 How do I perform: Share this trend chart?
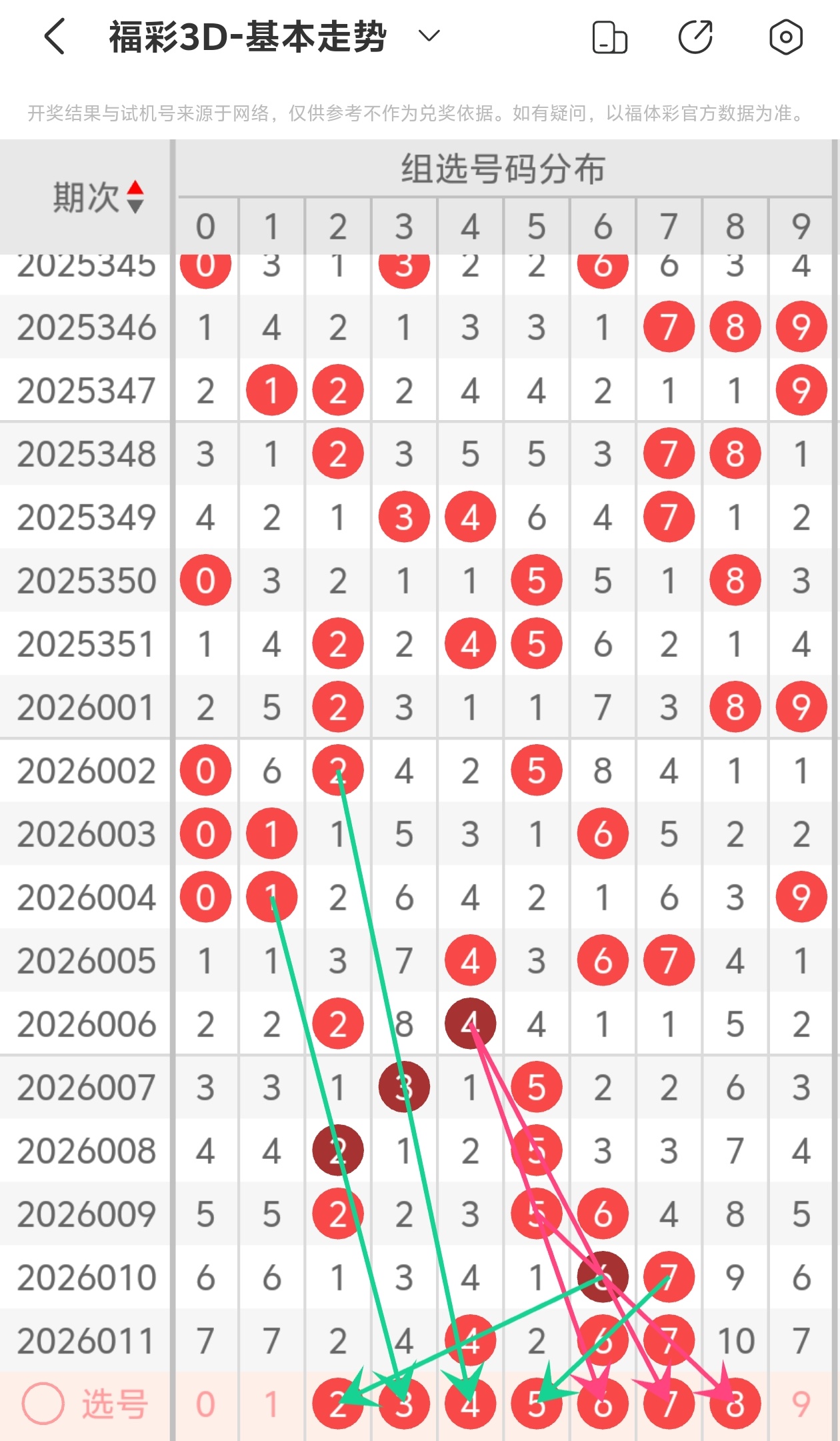click(695, 37)
